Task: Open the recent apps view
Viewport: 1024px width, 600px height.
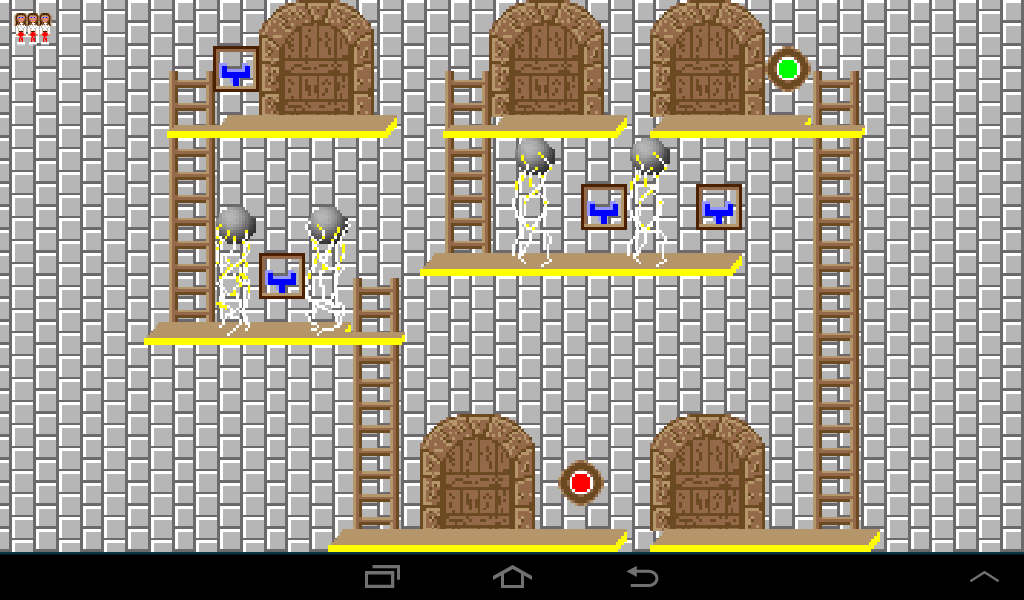Action: tap(382, 577)
